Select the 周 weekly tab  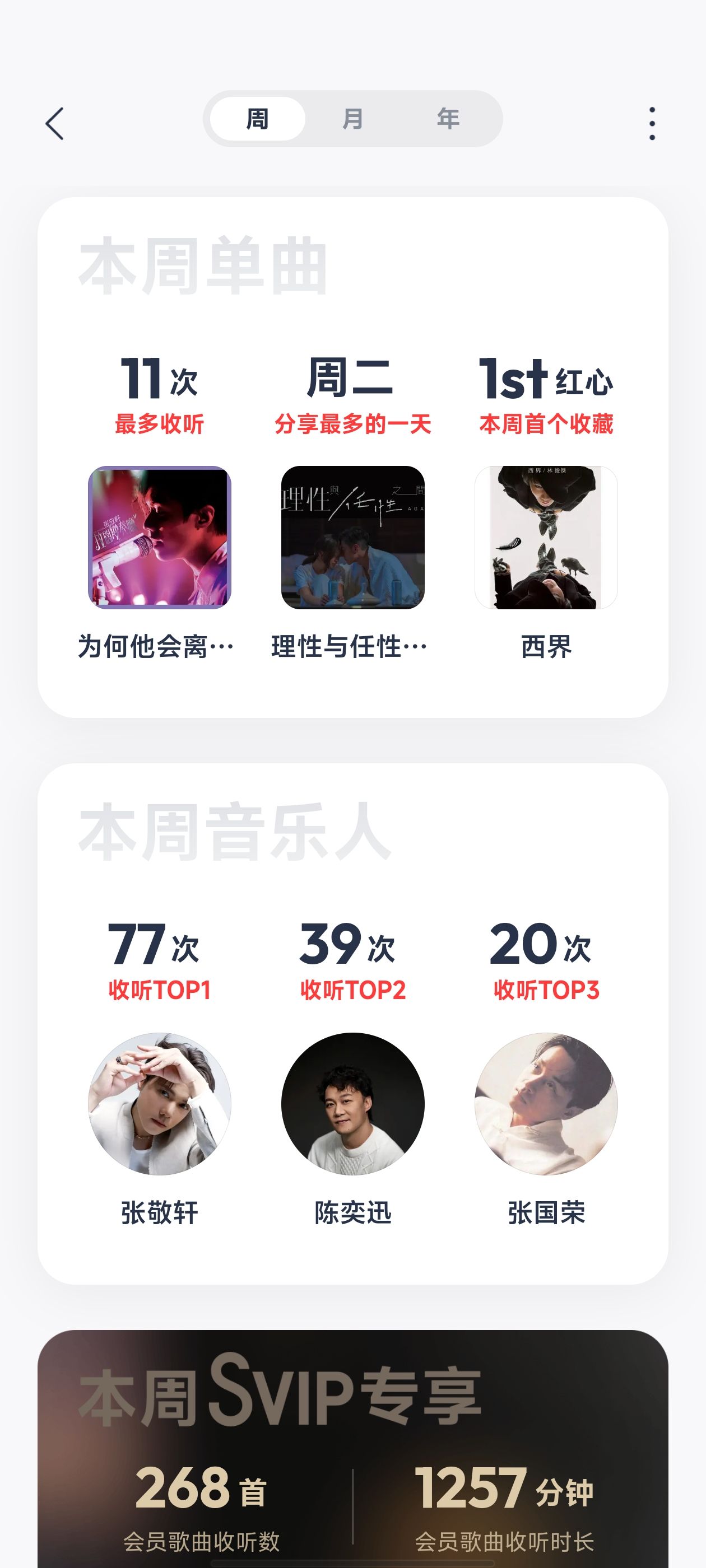[x=257, y=119]
